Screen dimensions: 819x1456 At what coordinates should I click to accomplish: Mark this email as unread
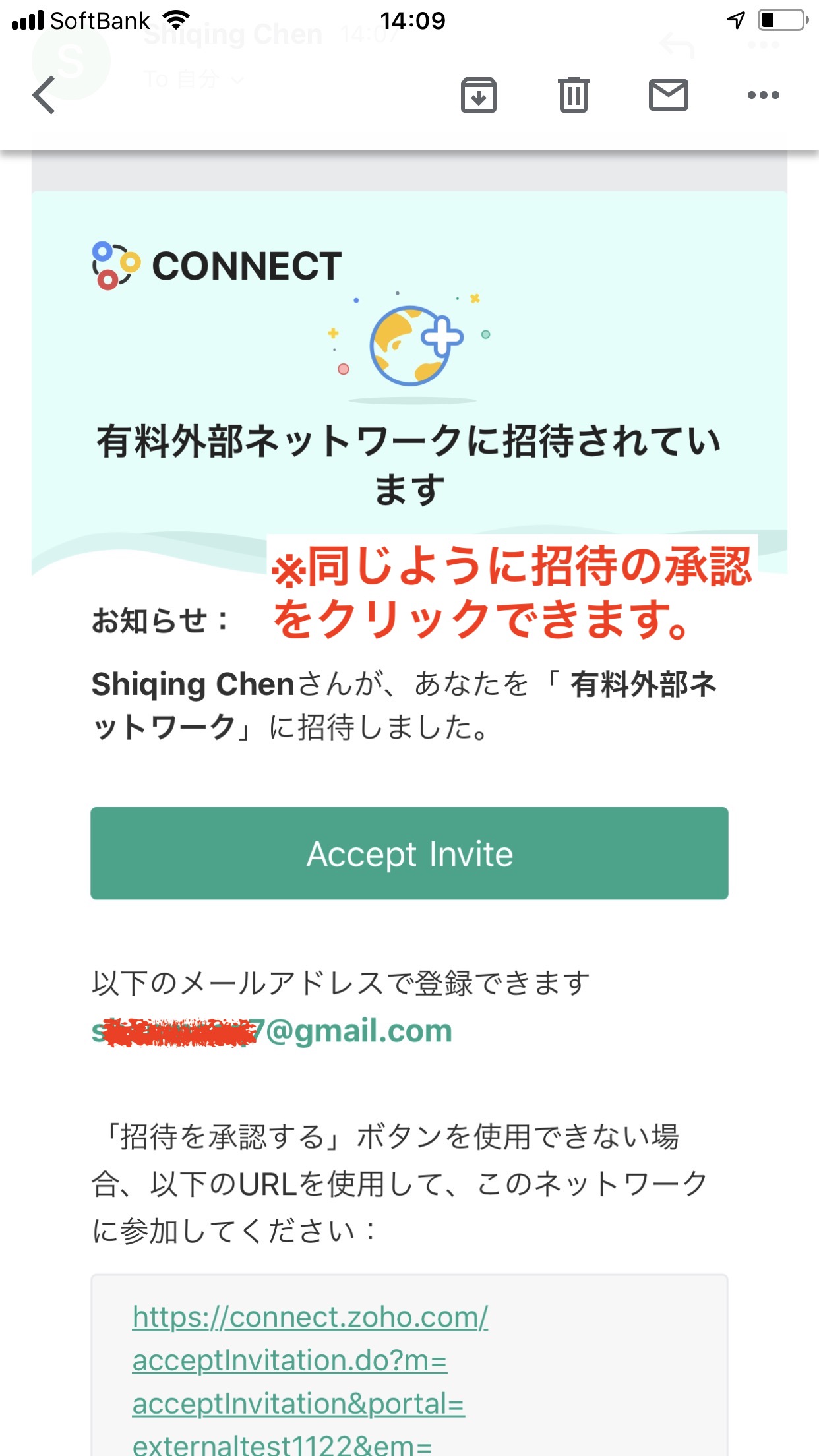pyautogui.click(x=668, y=96)
